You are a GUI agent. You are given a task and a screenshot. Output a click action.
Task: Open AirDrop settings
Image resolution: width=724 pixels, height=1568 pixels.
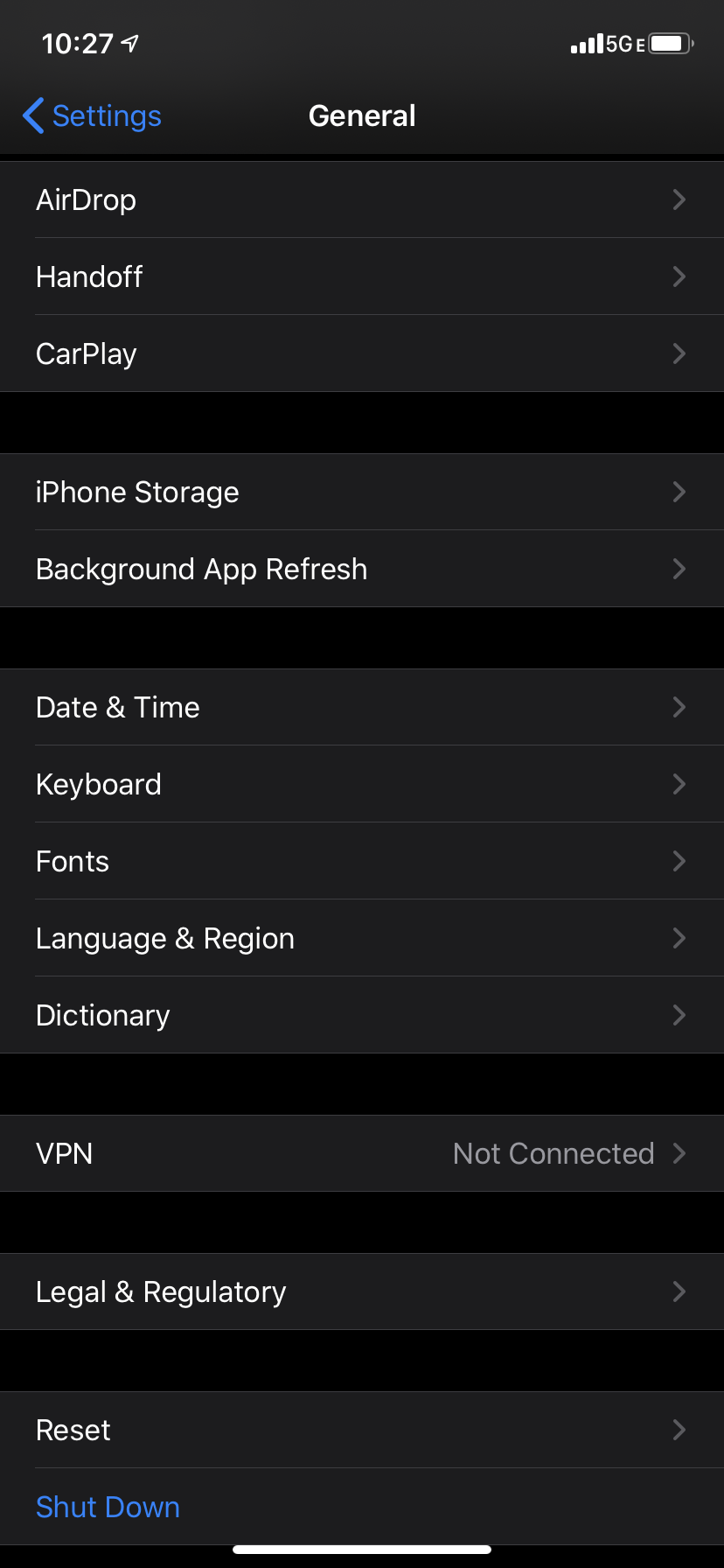(362, 199)
